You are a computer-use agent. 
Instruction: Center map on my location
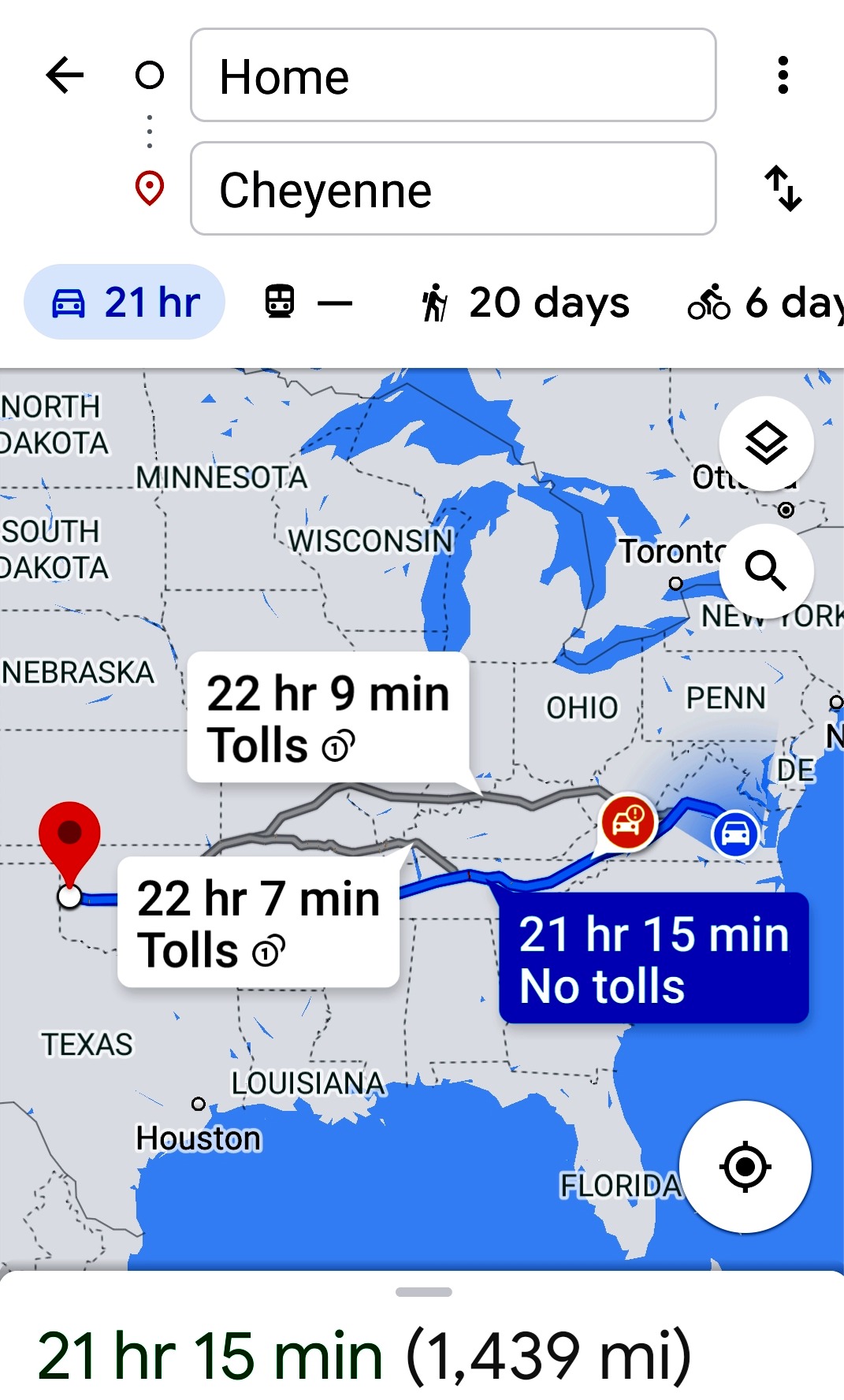click(745, 1167)
